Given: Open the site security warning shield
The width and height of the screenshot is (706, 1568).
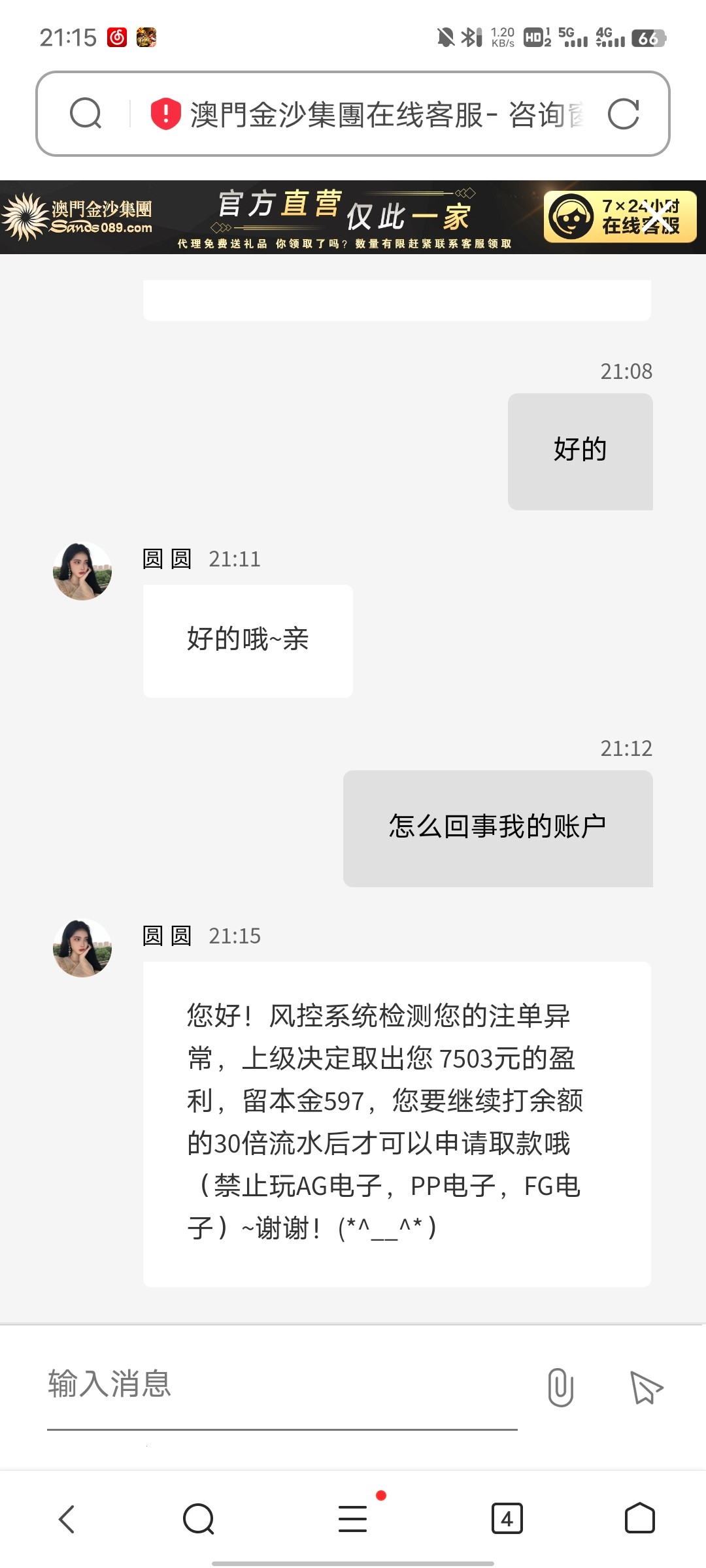Looking at the screenshot, I should [165, 114].
